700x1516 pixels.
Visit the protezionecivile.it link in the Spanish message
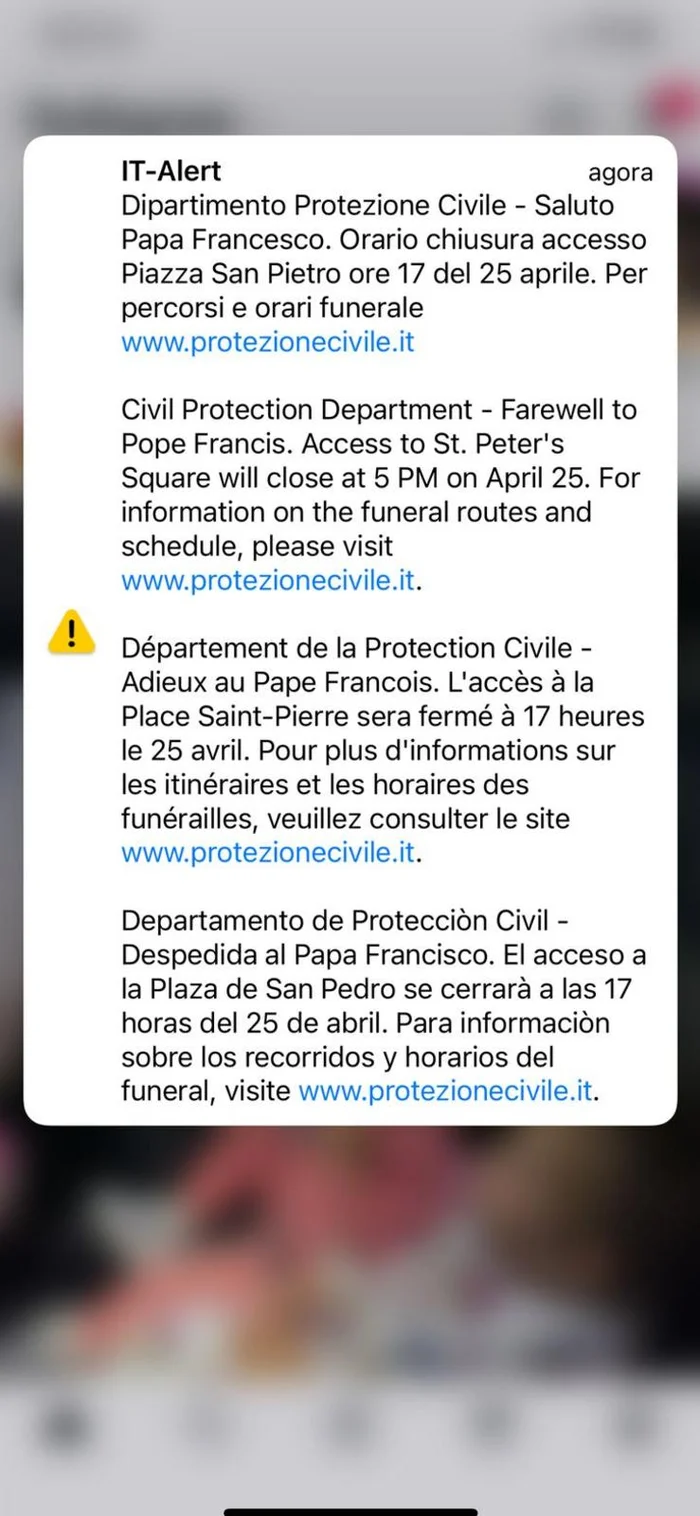tap(445, 1091)
